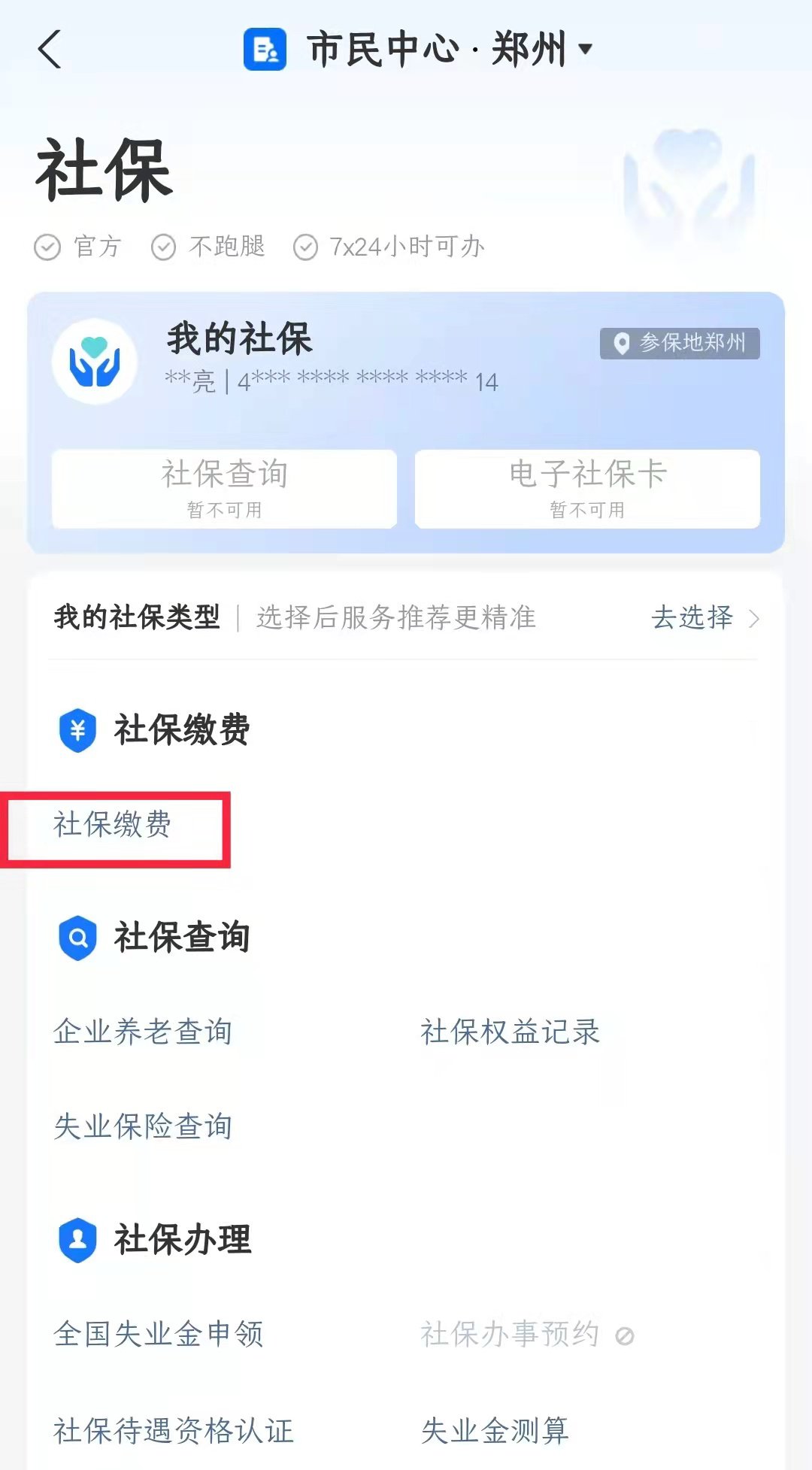
Task: Go back using the top-left arrow
Action: tap(50, 50)
